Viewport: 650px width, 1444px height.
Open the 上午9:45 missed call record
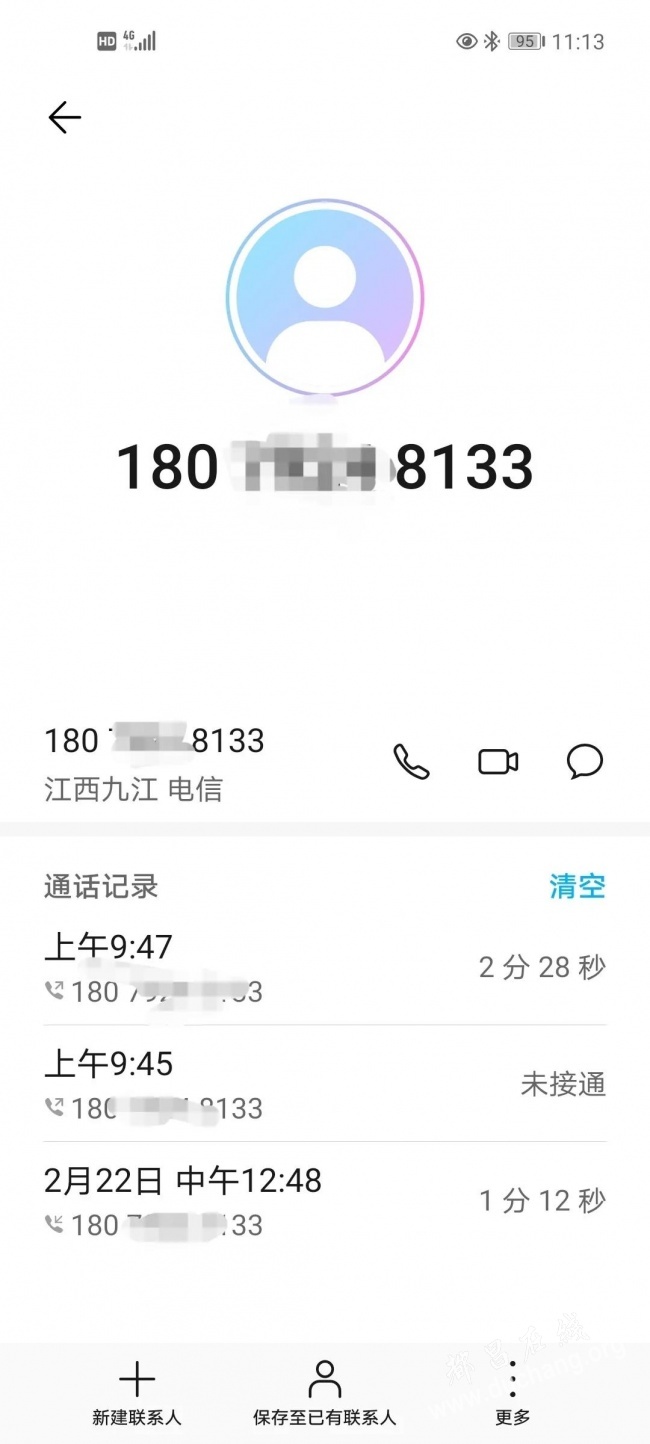[324, 1084]
